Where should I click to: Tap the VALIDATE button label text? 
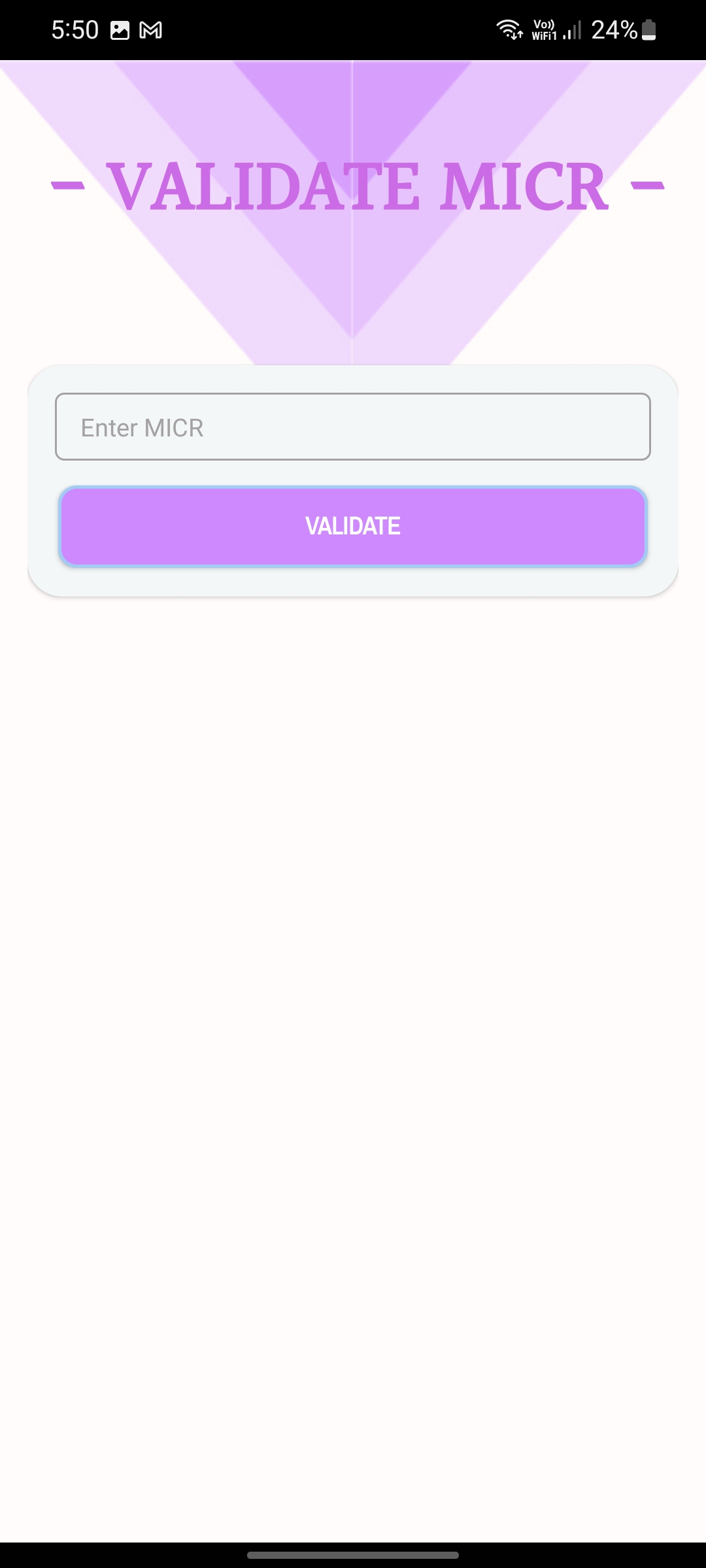pyautogui.click(x=353, y=525)
